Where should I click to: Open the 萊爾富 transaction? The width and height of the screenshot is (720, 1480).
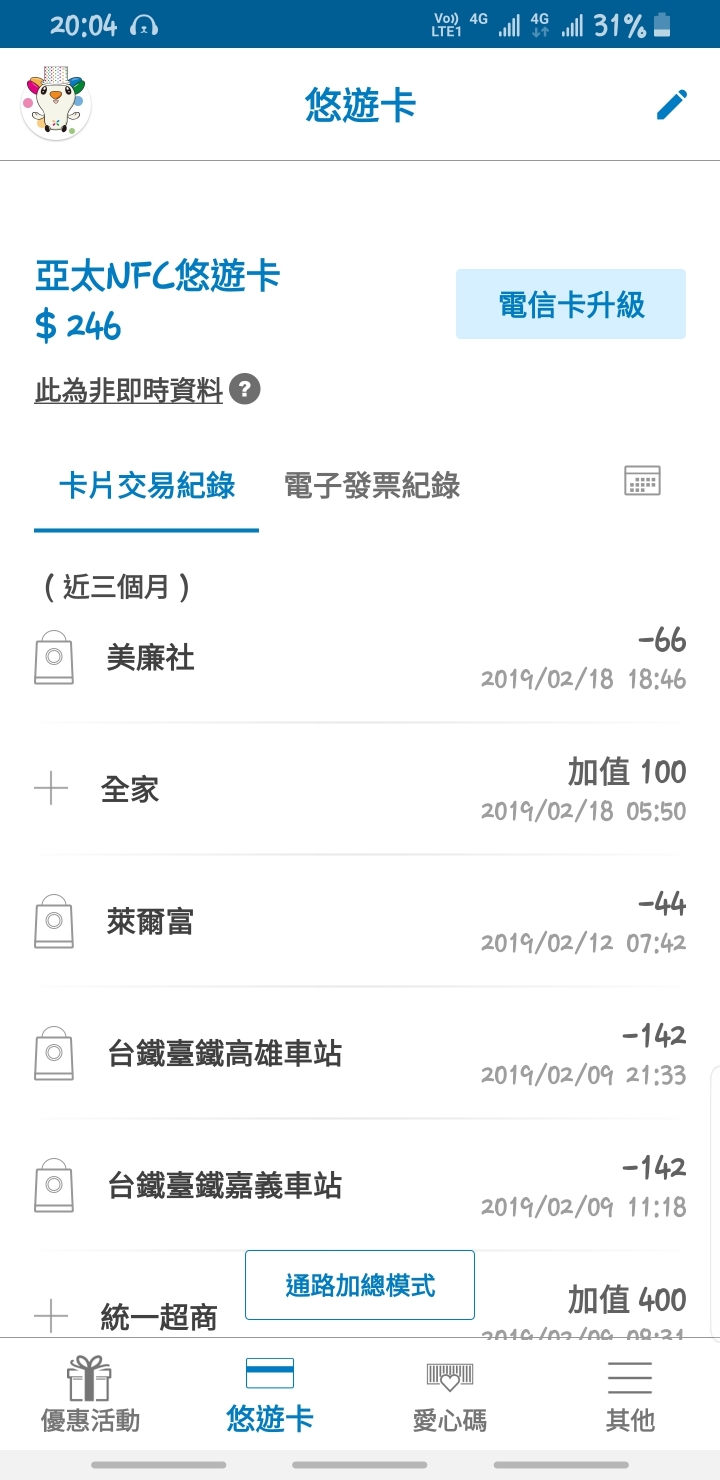tap(360, 922)
